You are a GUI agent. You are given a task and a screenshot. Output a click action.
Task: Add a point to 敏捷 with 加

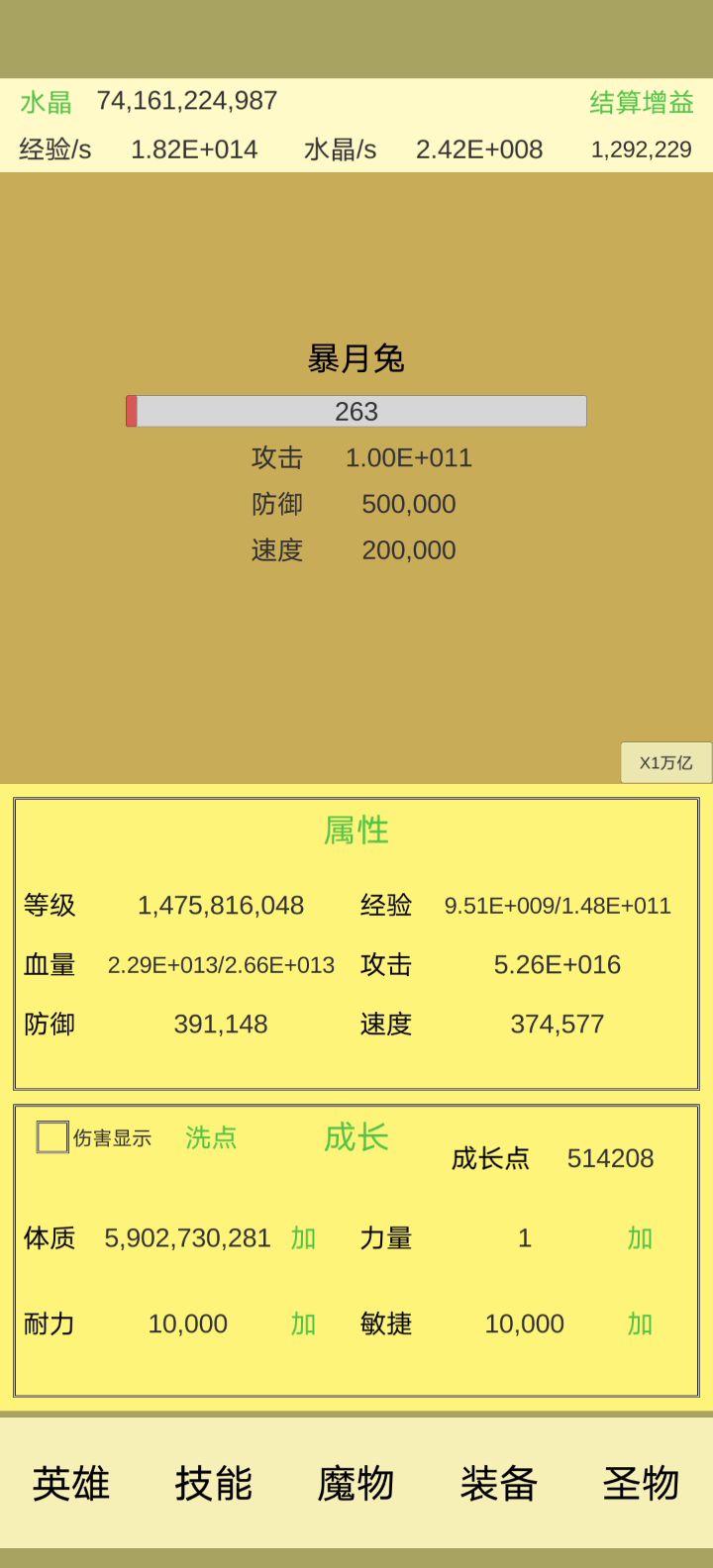[x=640, y=1323]
